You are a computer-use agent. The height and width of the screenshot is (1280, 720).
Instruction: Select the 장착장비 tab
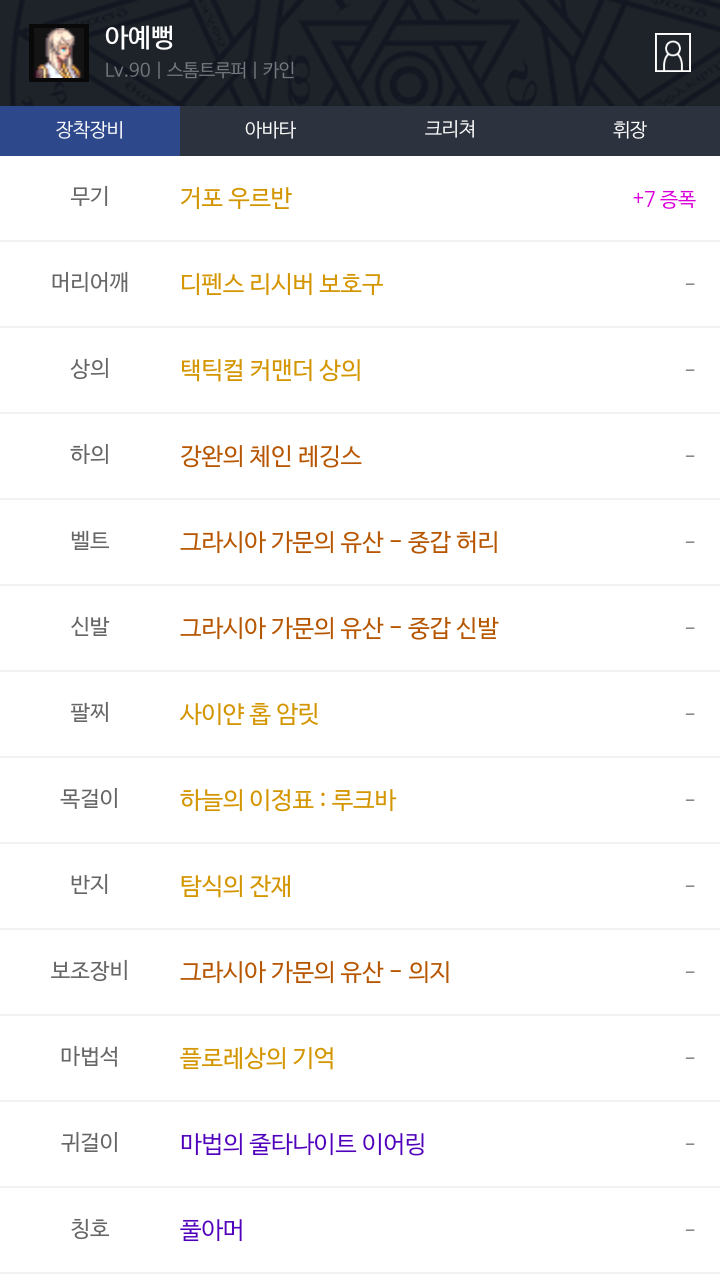click(x=90, y=130)
